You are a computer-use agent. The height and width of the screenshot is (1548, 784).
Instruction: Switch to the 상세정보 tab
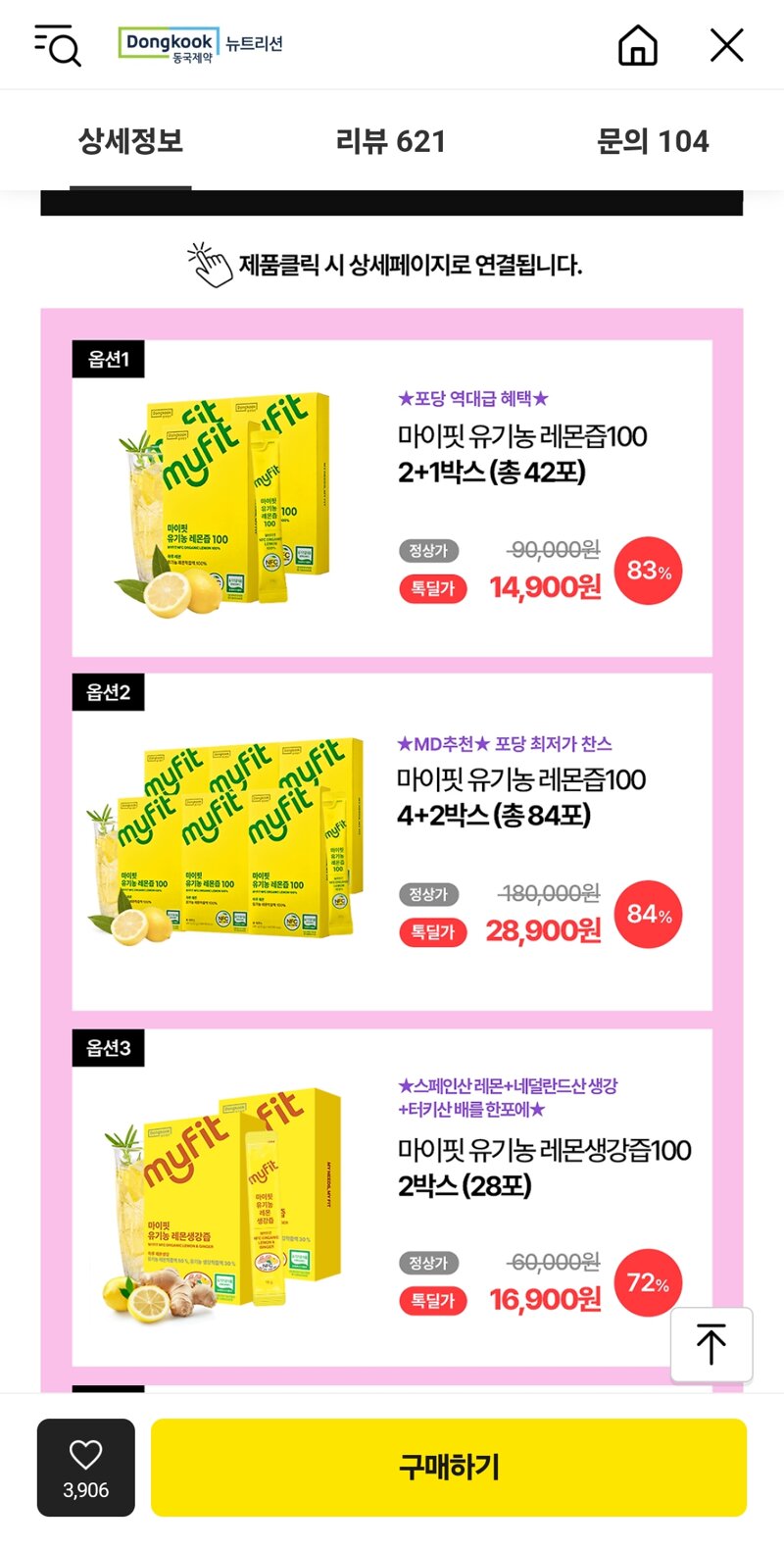coord(130,141)
